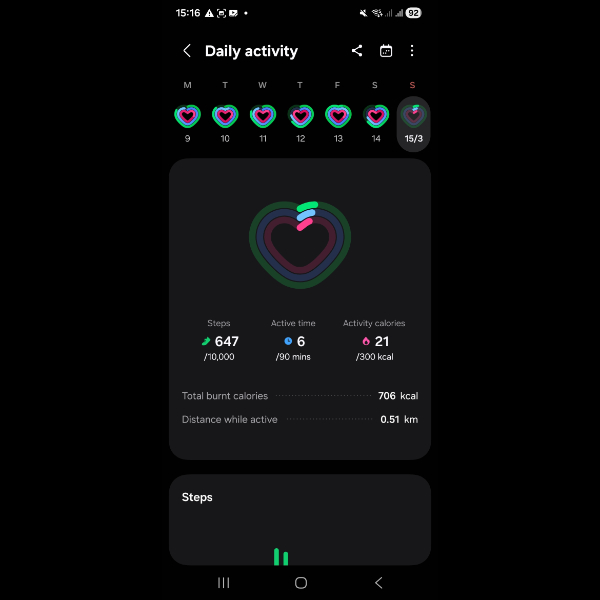Share daily activity summary
Viewport: 600px width, 600px height.
click(357, 51)
